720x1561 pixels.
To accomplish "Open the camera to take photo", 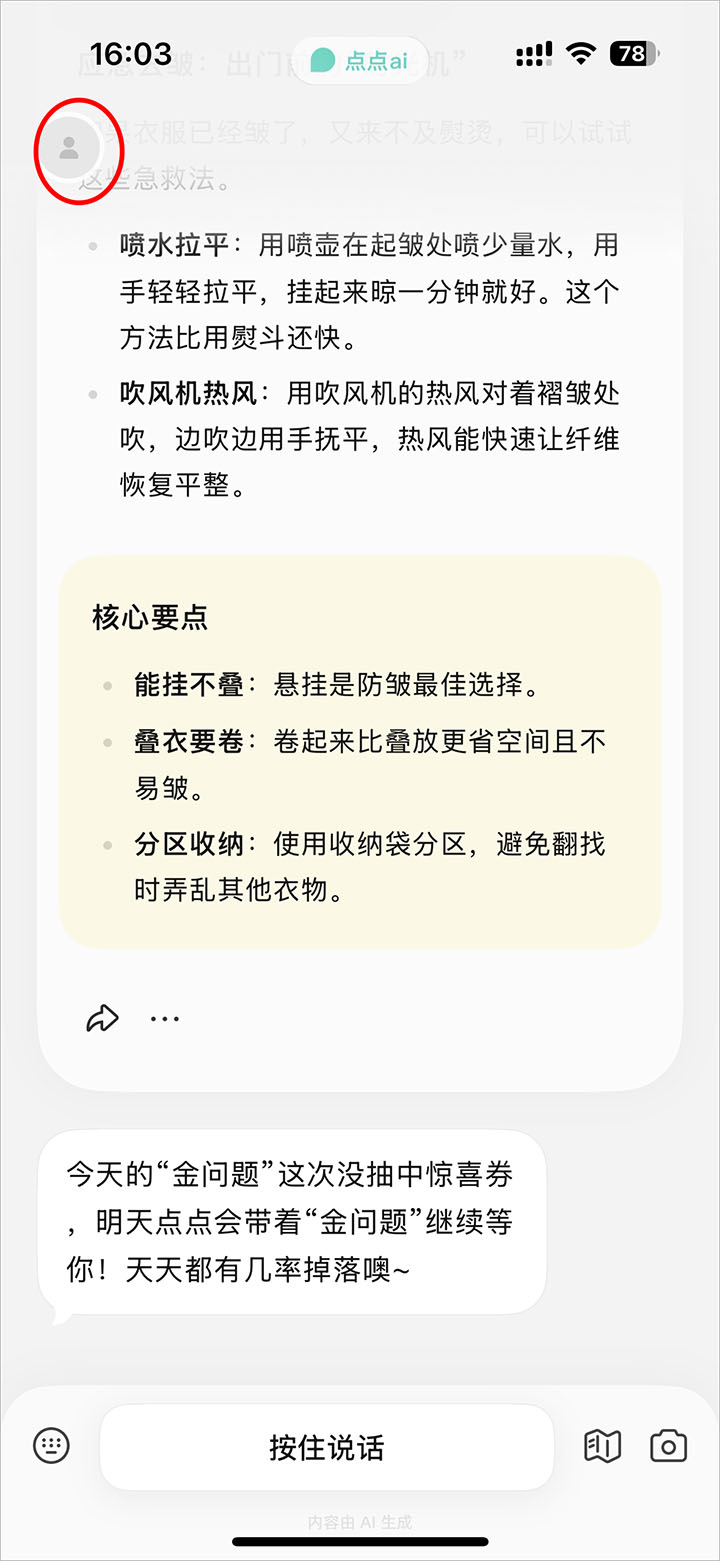I will 668,1446.
